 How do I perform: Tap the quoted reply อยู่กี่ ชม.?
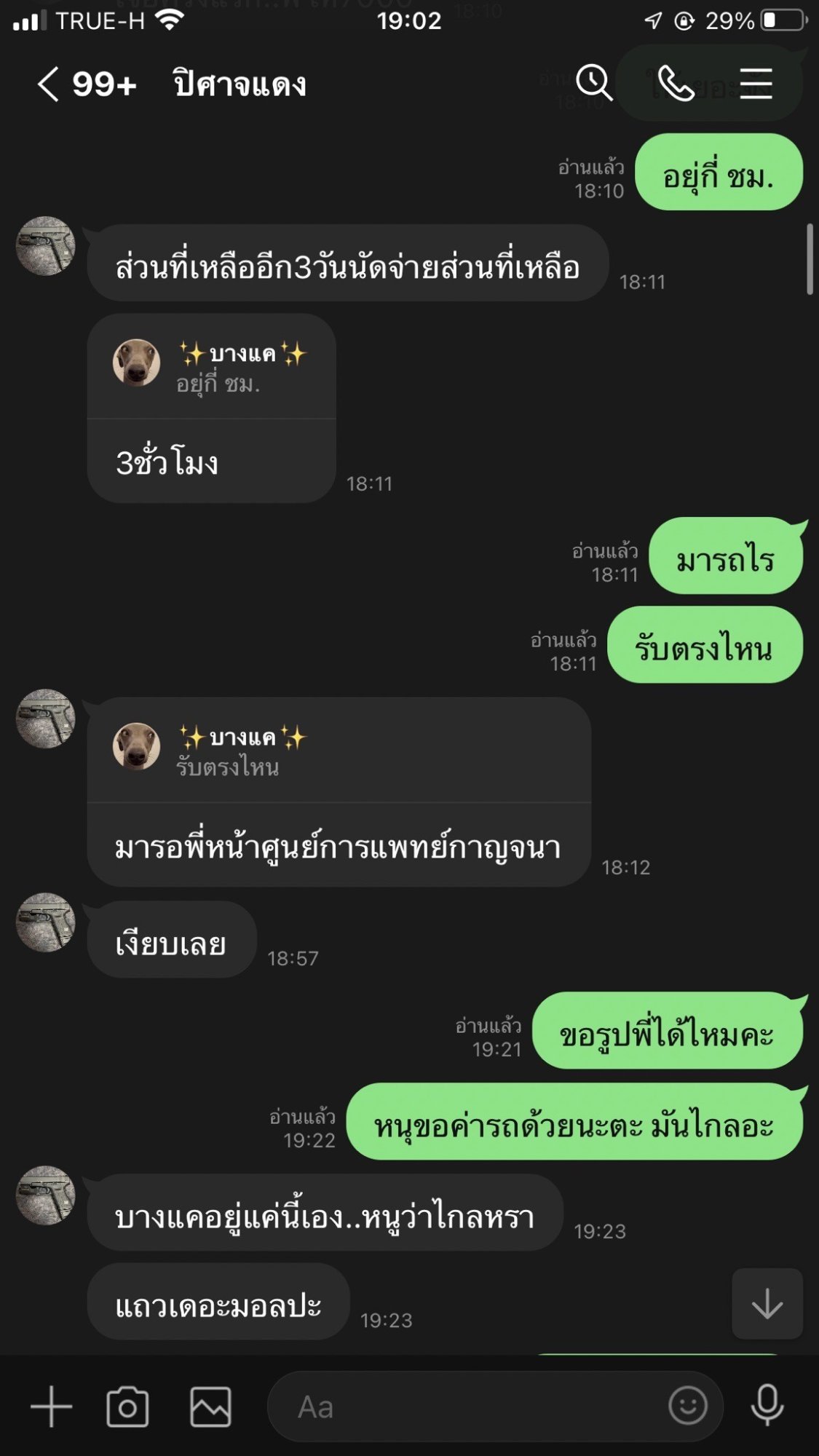(212, 366)
